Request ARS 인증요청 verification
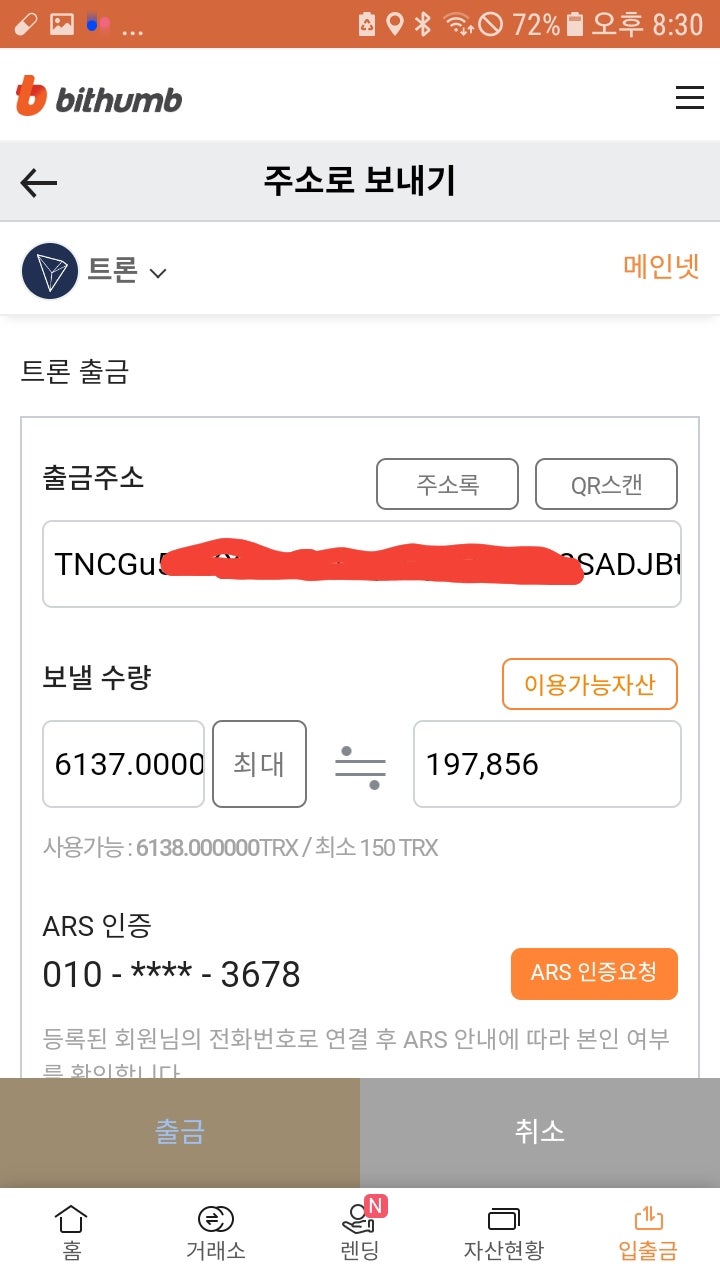Image resolution: width=720 pixels, height=1280 pixels. [594, 973]
